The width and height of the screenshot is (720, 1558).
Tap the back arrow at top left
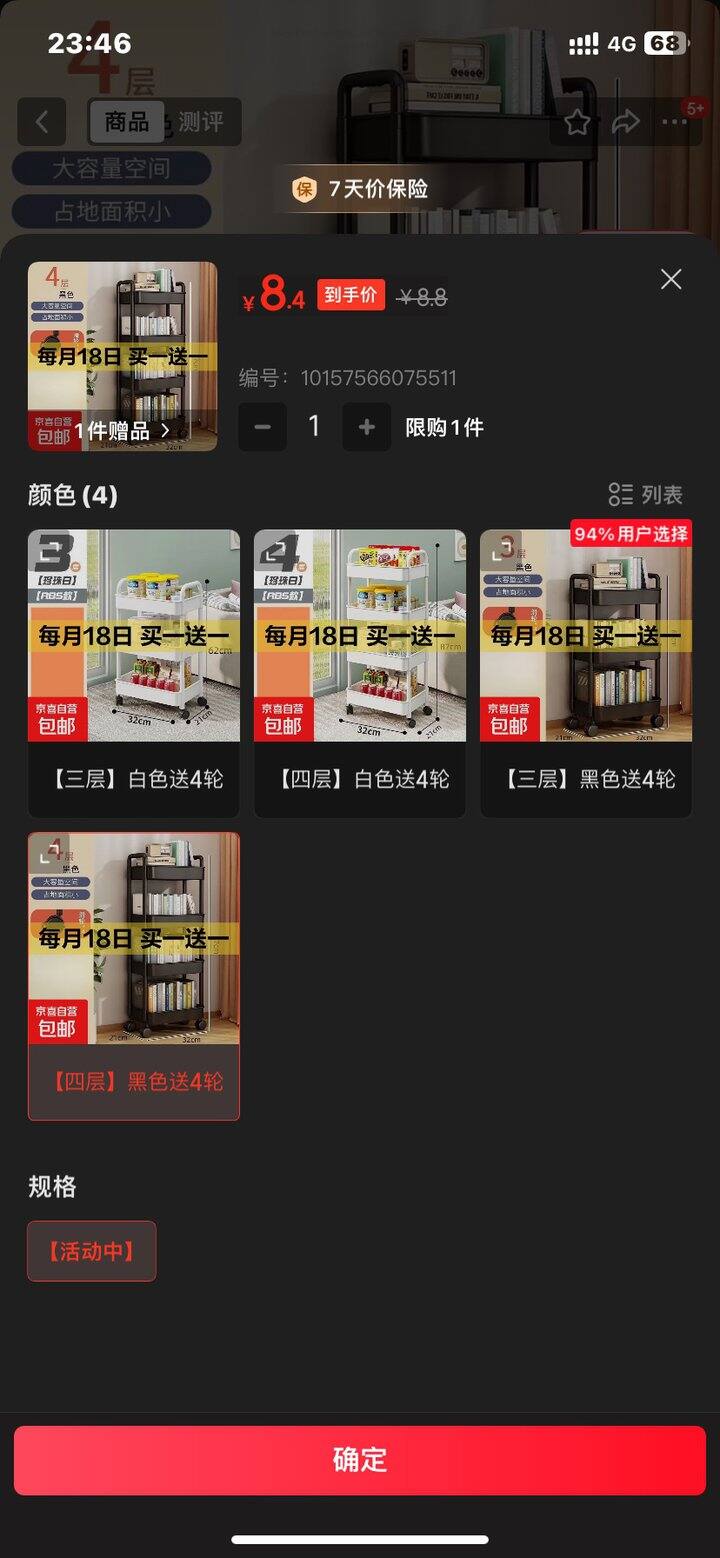tap(42, 121)
